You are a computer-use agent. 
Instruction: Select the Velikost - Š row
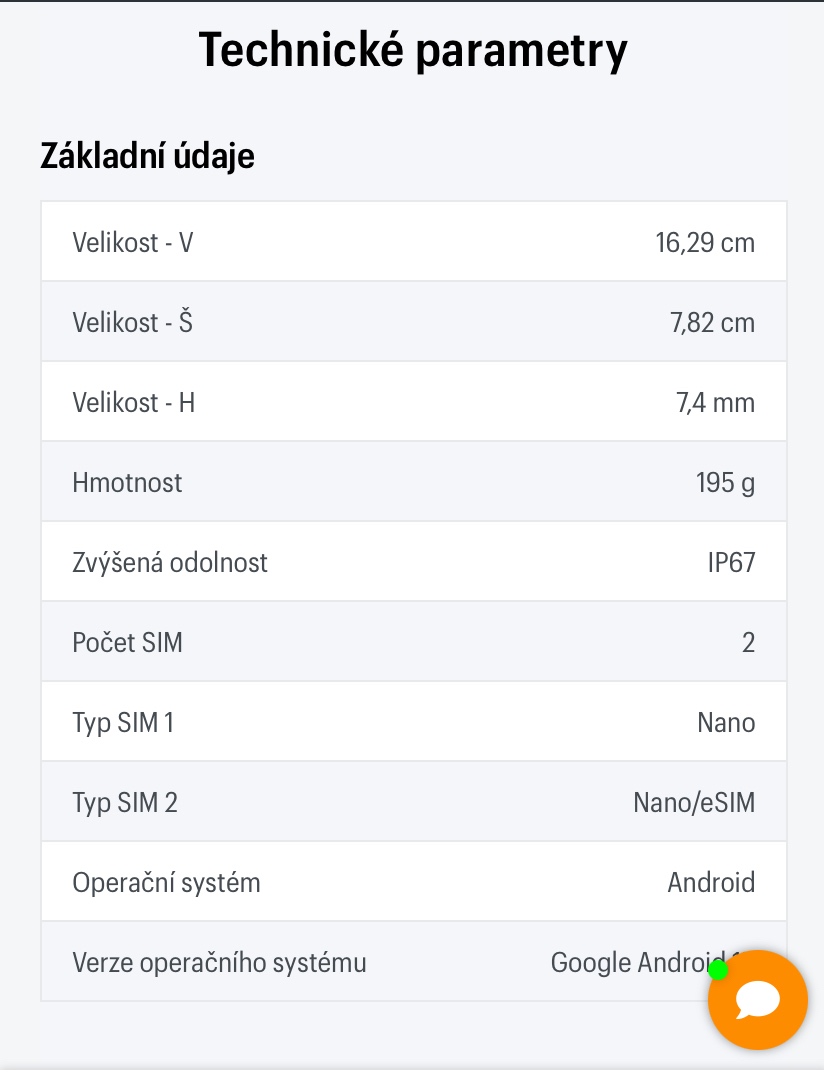point(412,321)
